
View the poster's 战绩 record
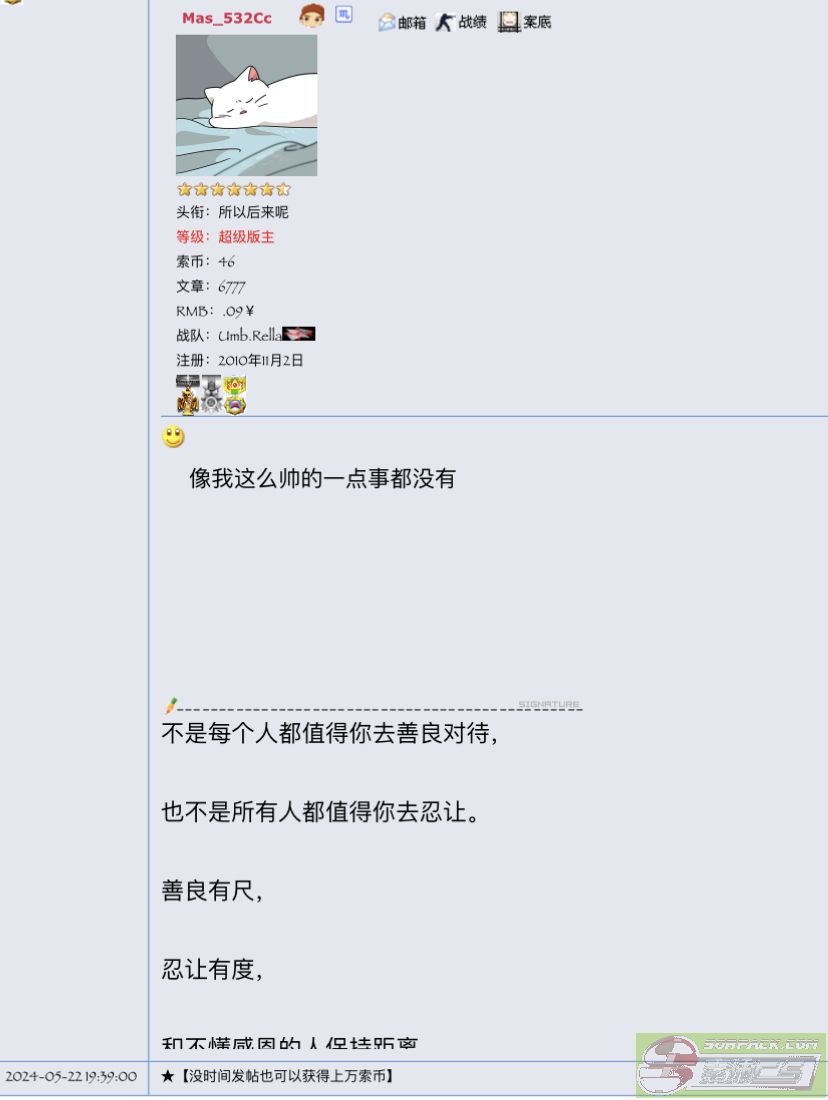point(461,22)
